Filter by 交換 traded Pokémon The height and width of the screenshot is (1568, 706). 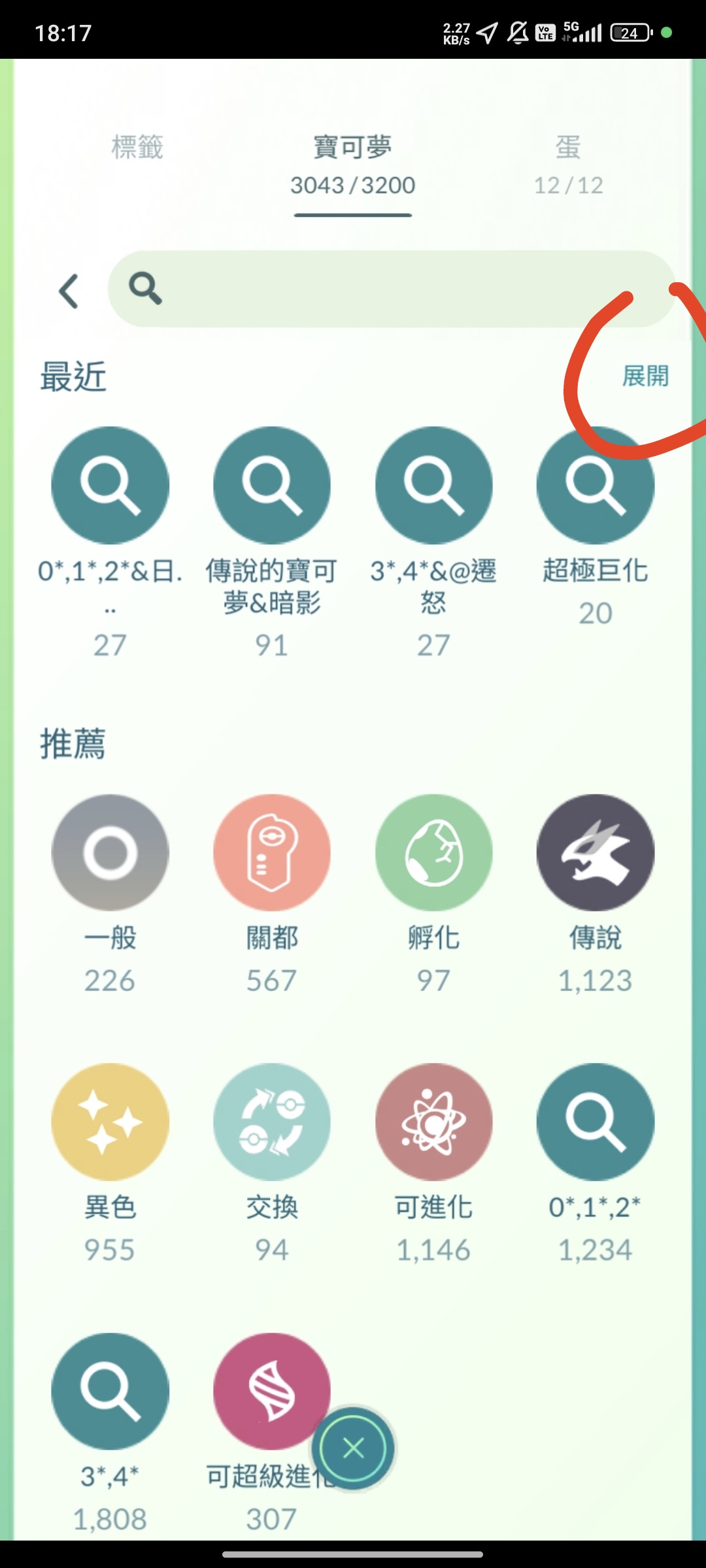tap(272, 1122)
